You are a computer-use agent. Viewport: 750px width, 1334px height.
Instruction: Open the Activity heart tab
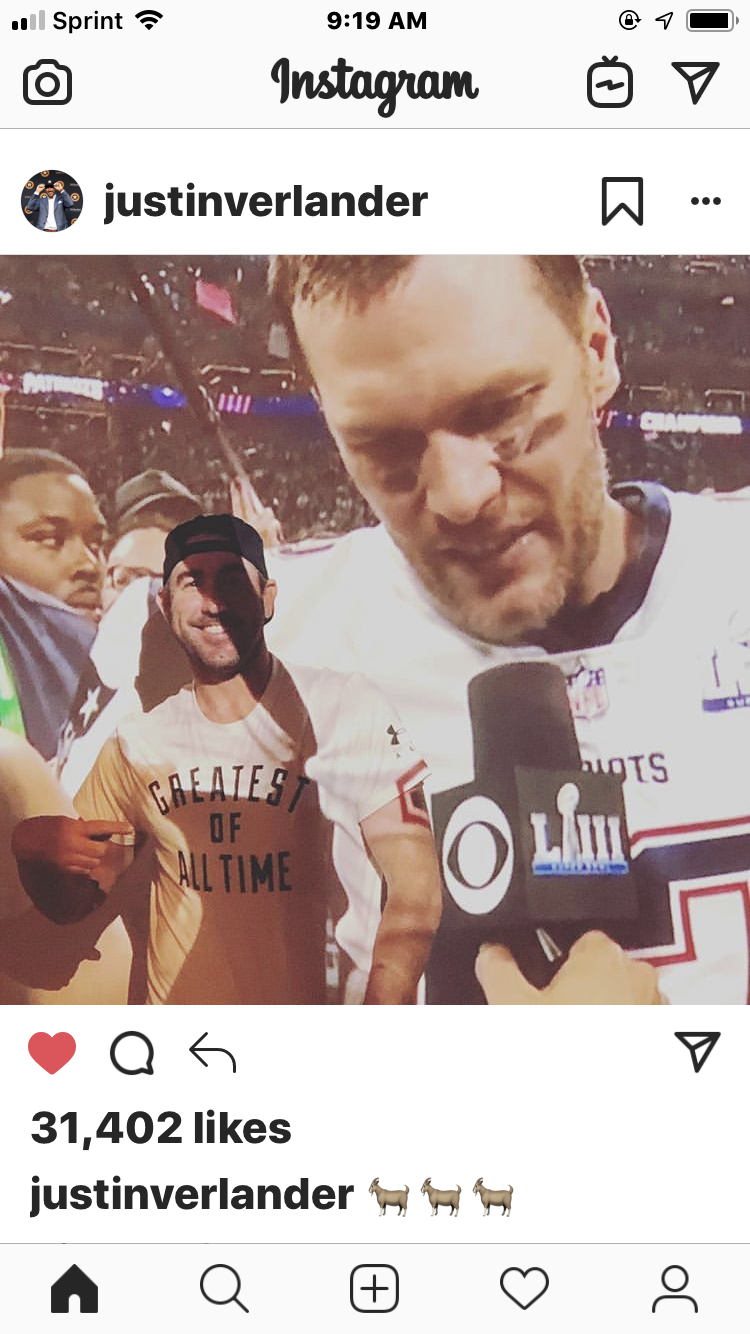click(x=524, y=1289)
